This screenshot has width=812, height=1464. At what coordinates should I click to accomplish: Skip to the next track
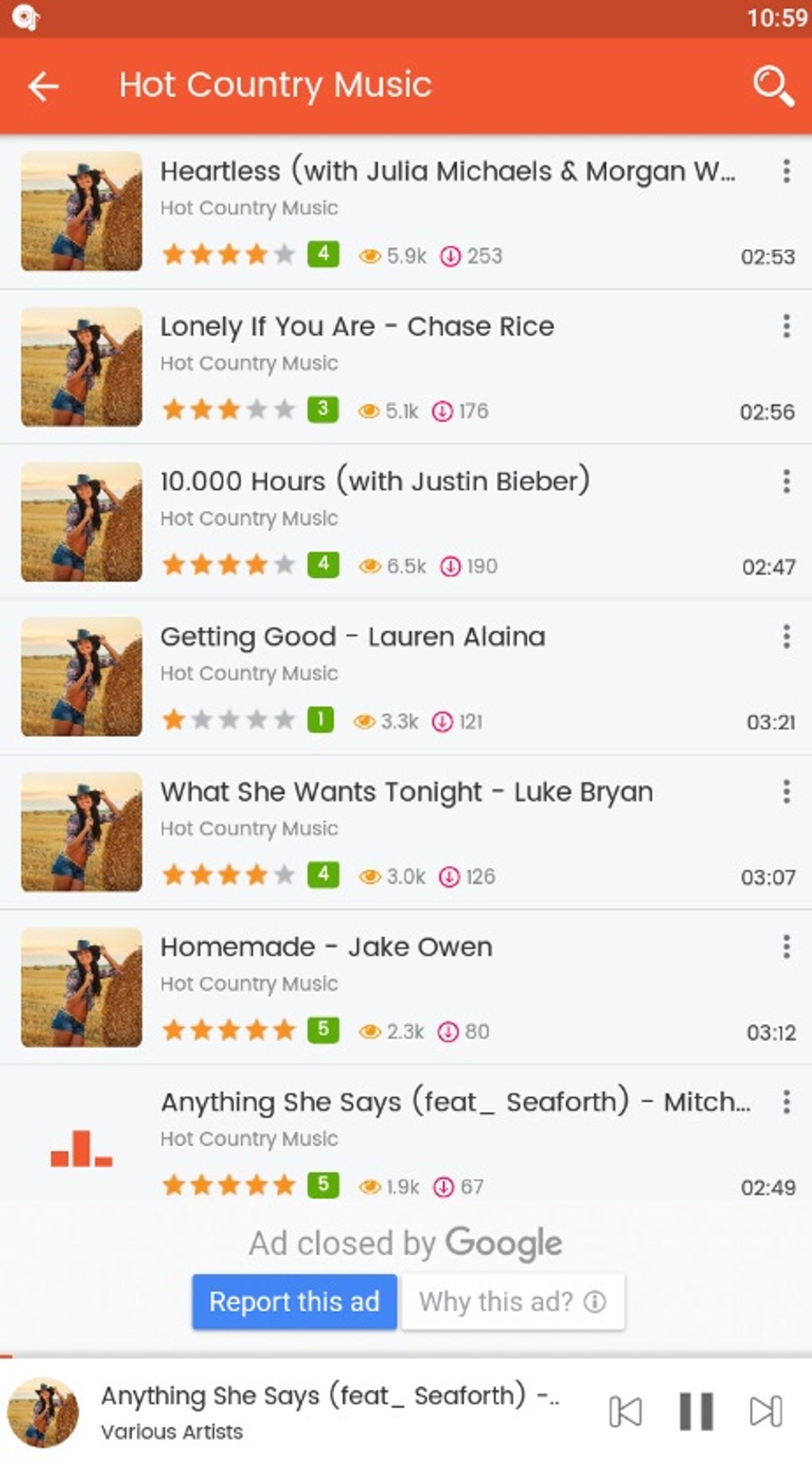[x=766, y=1411]
